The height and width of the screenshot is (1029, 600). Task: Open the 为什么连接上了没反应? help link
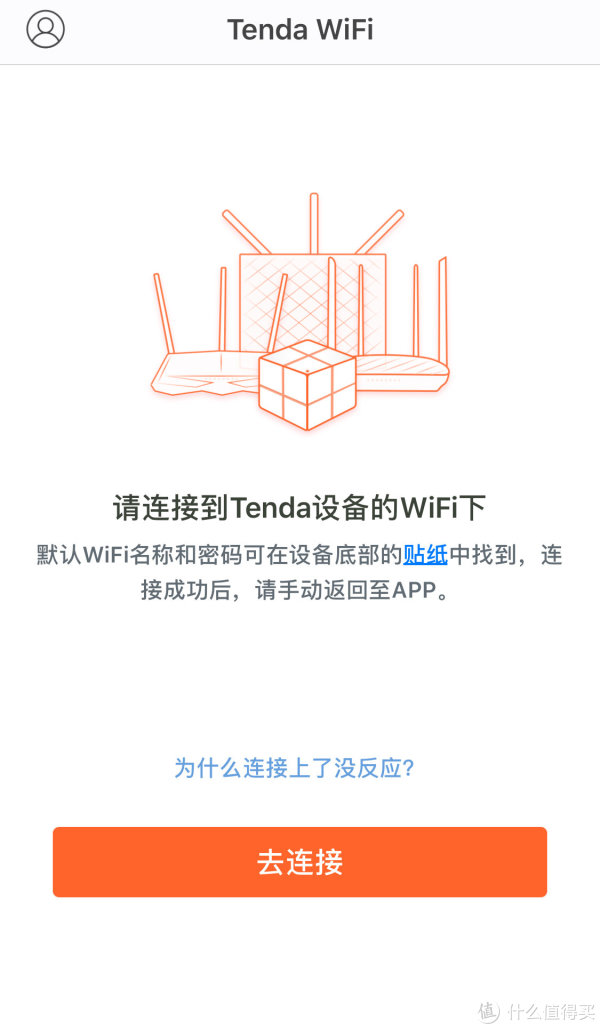click(294, 767)
